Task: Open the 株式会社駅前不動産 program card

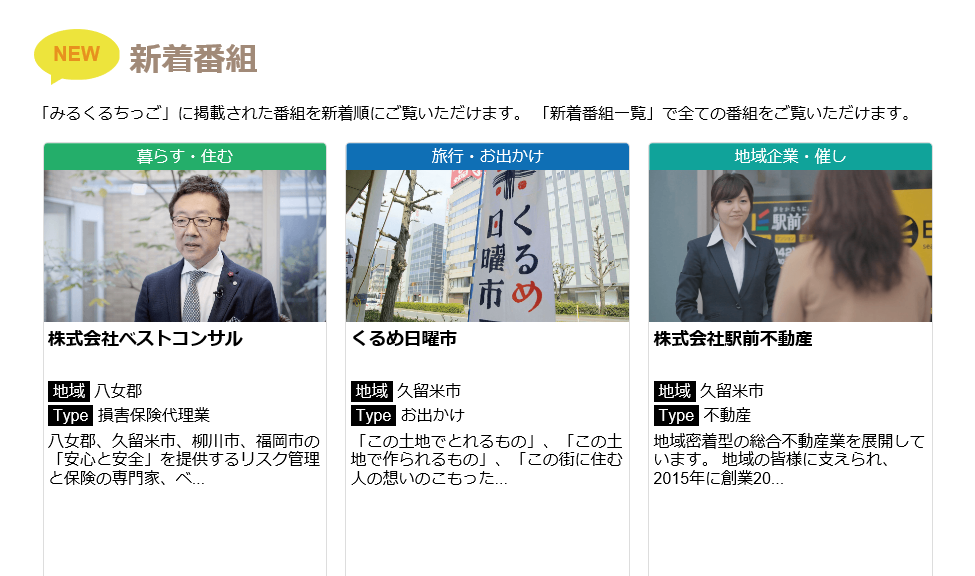Action: tap(733, 339)
